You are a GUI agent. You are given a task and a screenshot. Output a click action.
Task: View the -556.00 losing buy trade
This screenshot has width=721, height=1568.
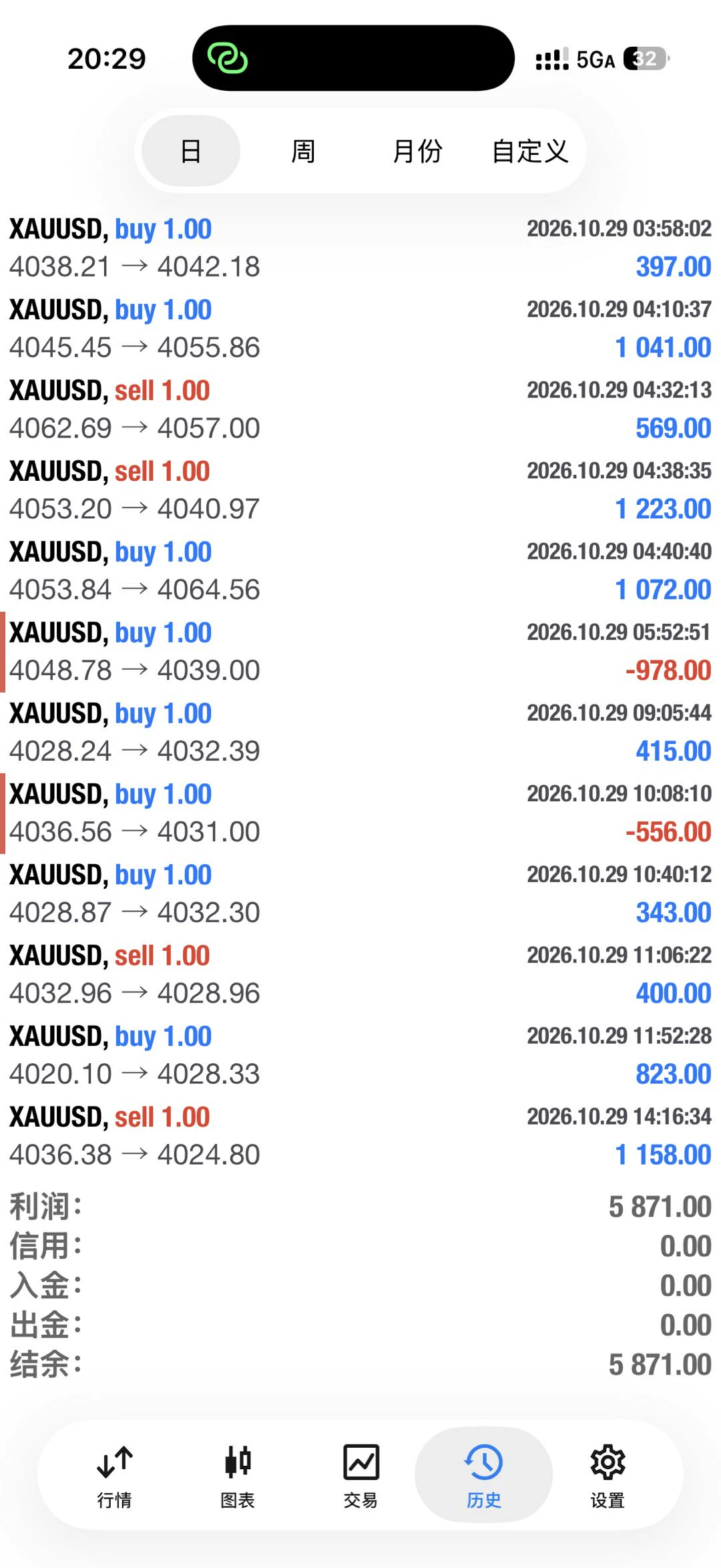[360, 813]
